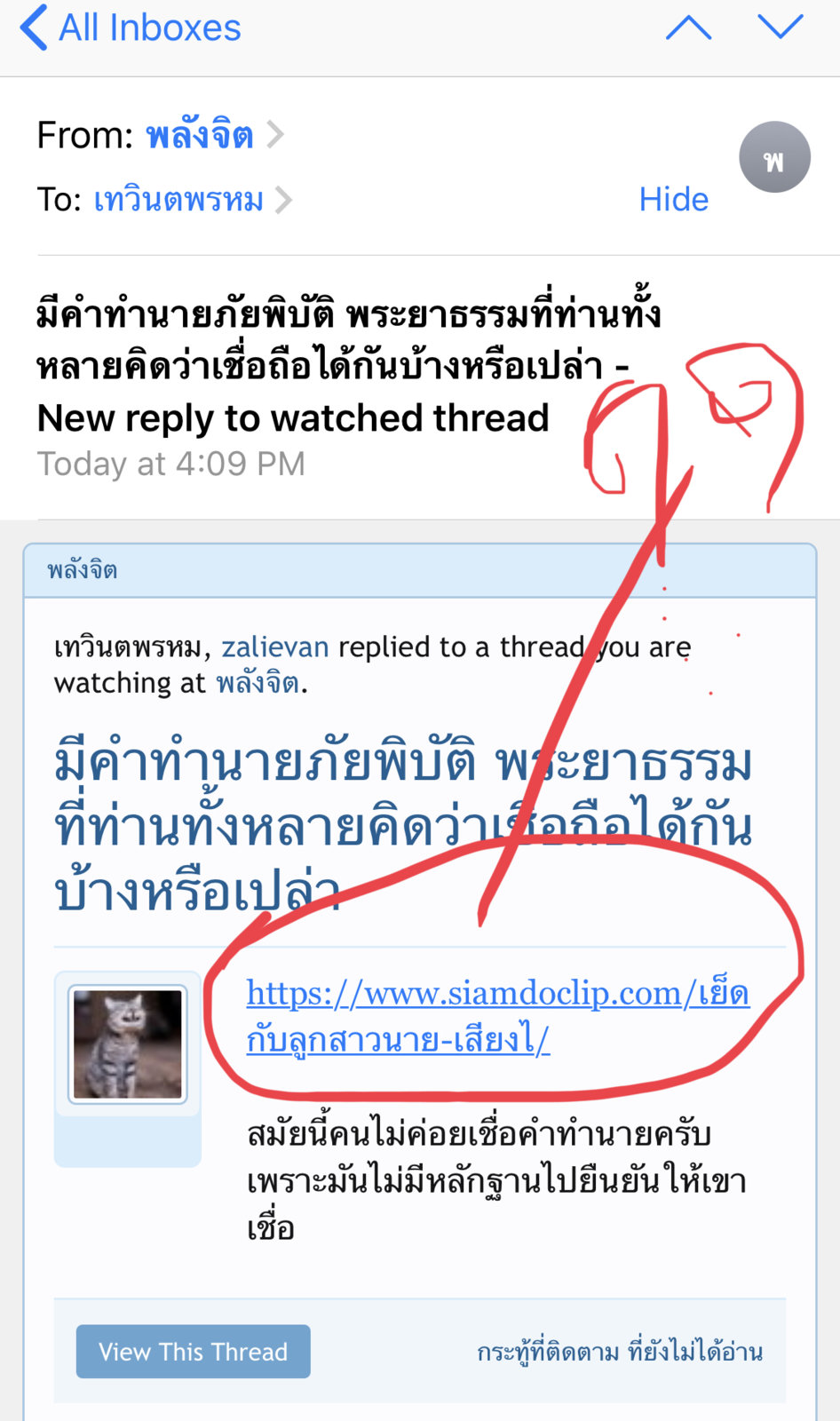The width and height of the screenshot is (840, 1421).
Task: Go back to All Inboxes
Action: (131, 28)
